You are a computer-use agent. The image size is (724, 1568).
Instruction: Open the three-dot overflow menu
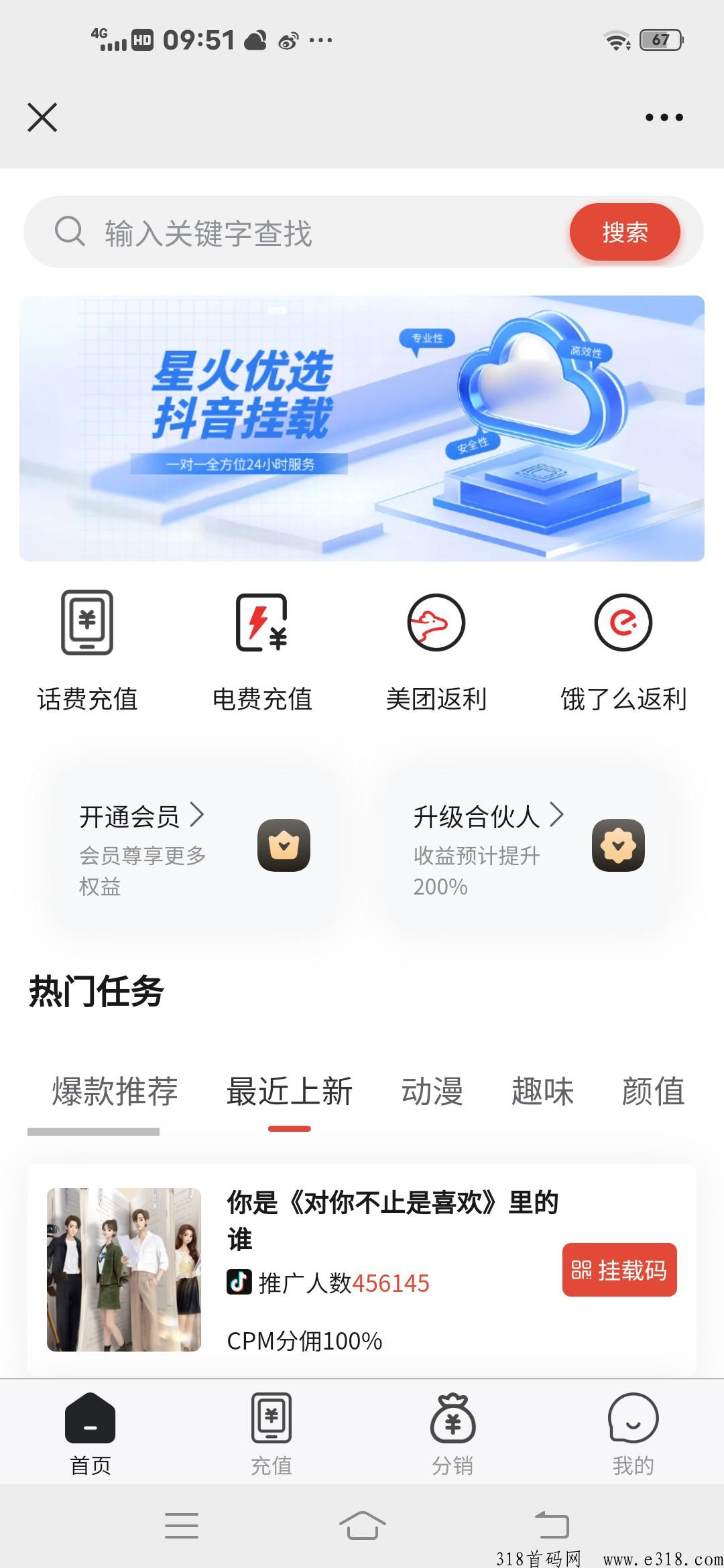pos(664,117)
